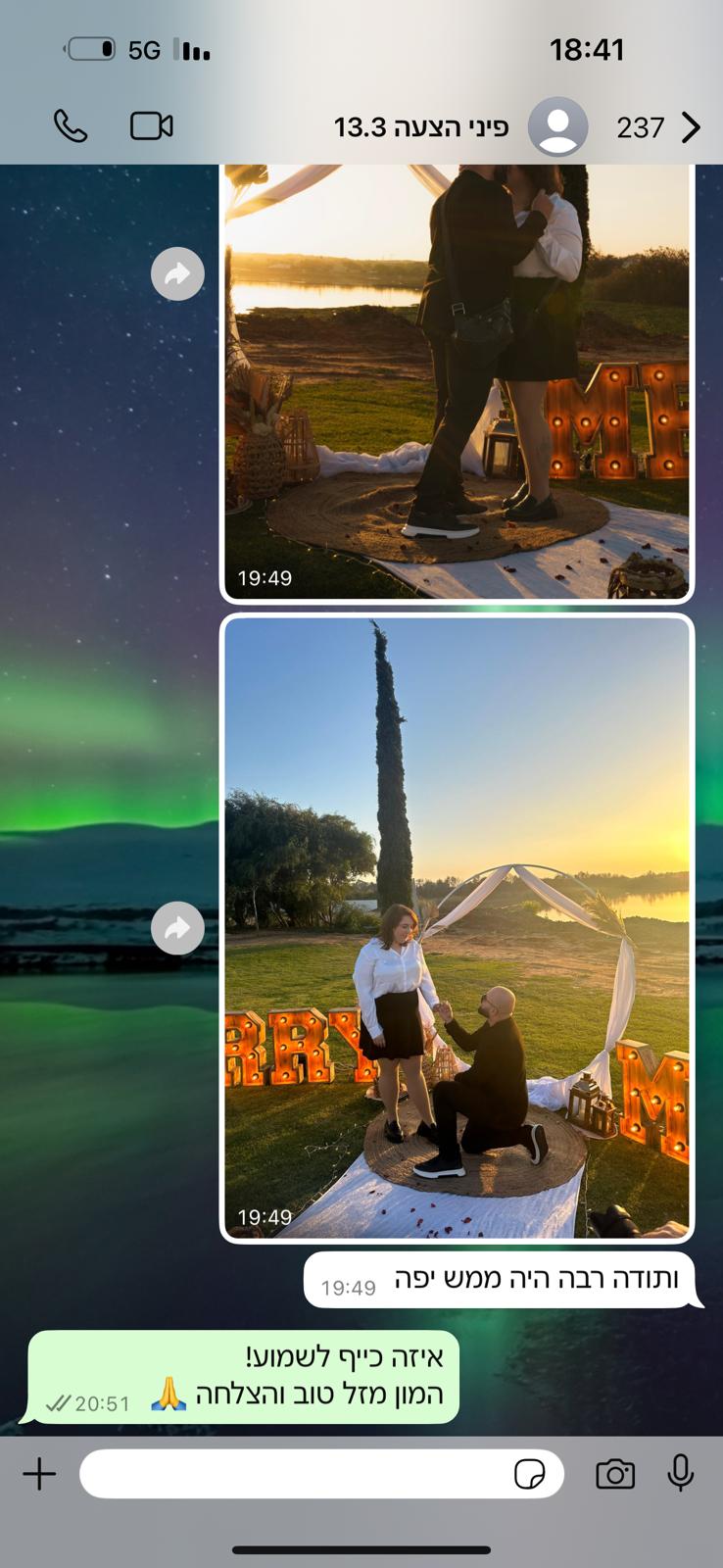Viewport: 723px width, 1568px height.
Task: Forward the kneeling proposal photo
Action: click(x=177, y=928)
